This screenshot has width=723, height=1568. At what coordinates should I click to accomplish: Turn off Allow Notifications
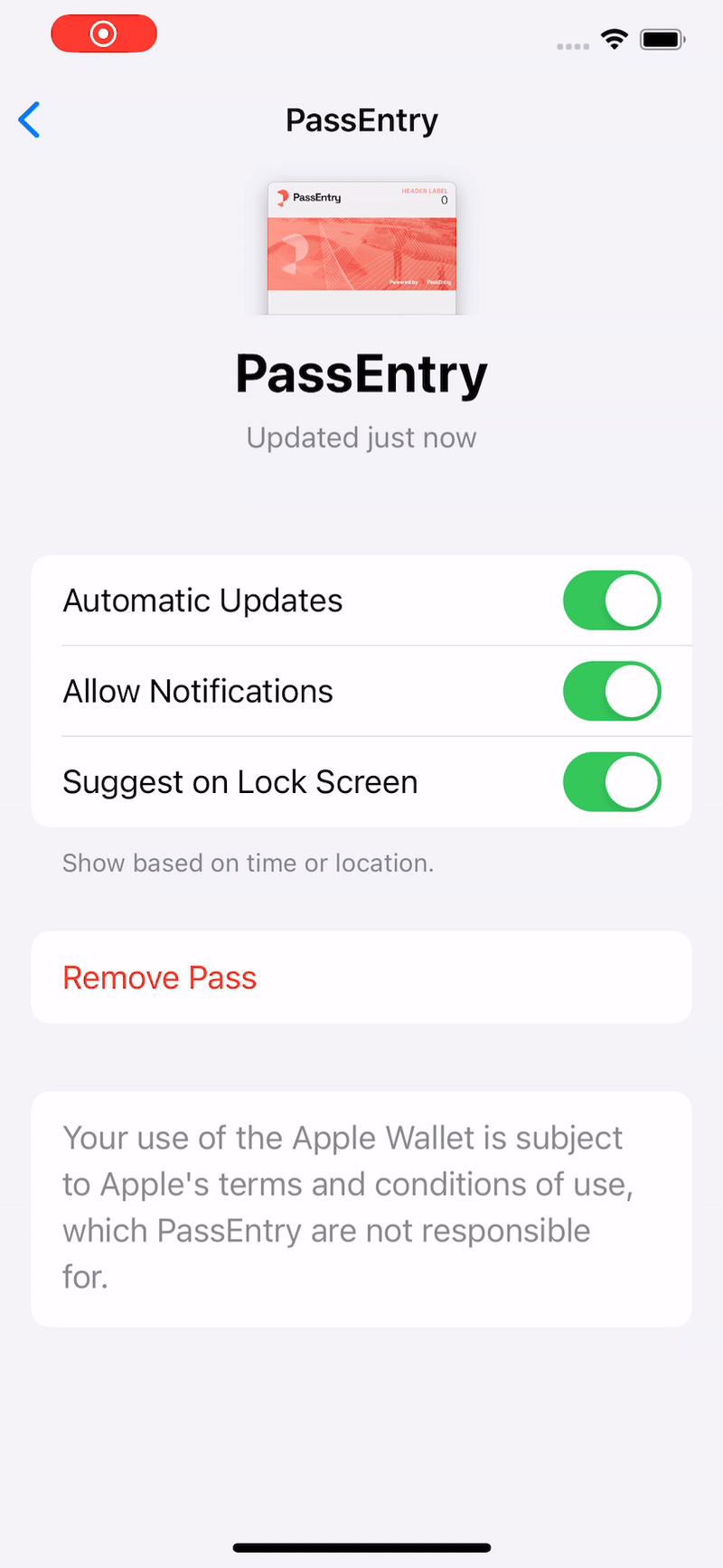612,691
